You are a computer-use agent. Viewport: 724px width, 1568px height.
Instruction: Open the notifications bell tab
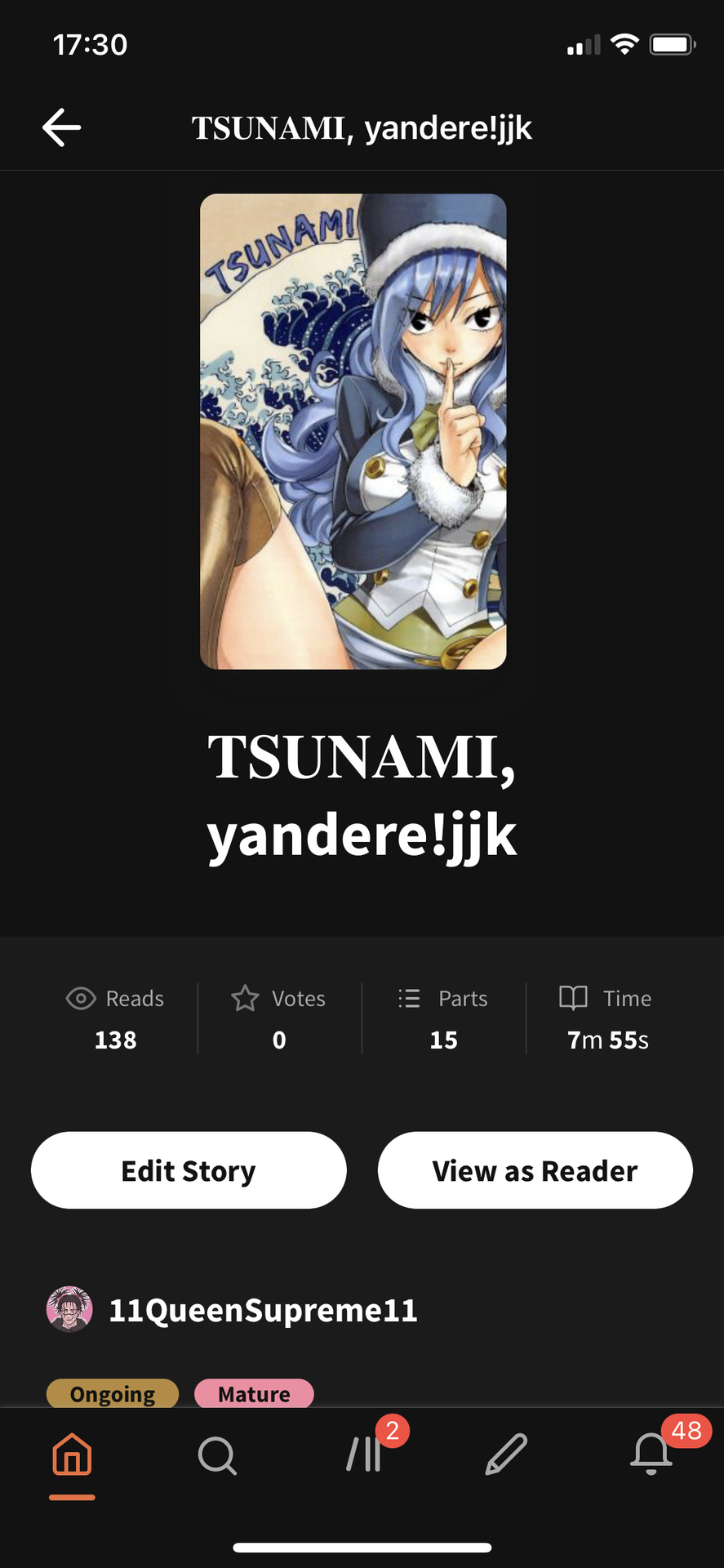[651, 1454]
